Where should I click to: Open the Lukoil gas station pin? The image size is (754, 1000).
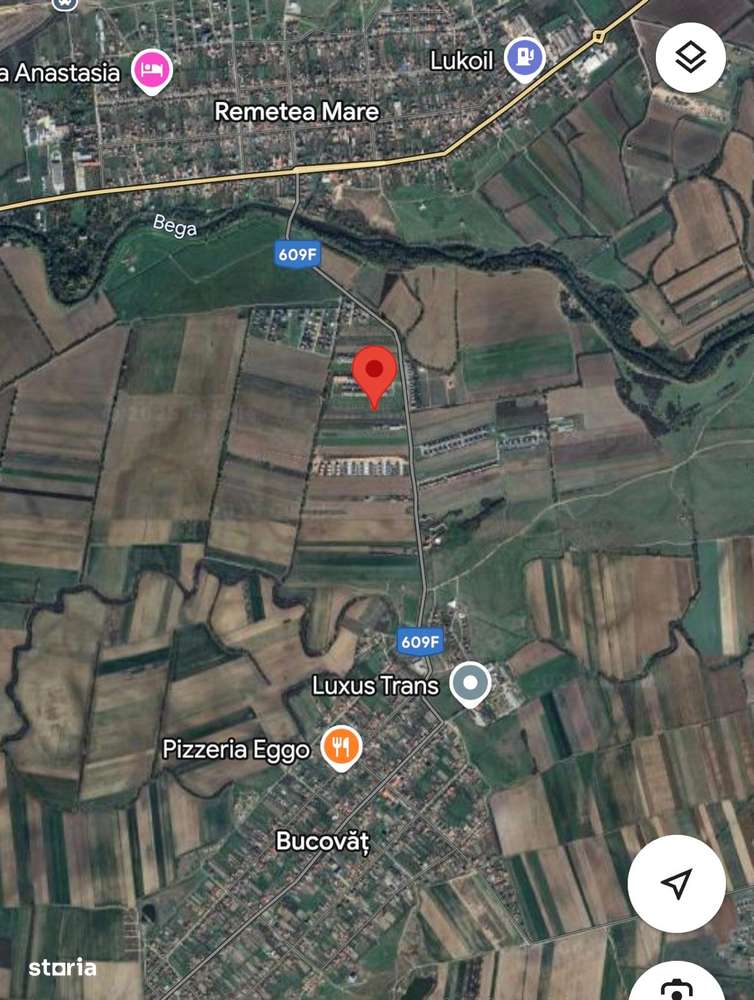(x=524, y=58)
